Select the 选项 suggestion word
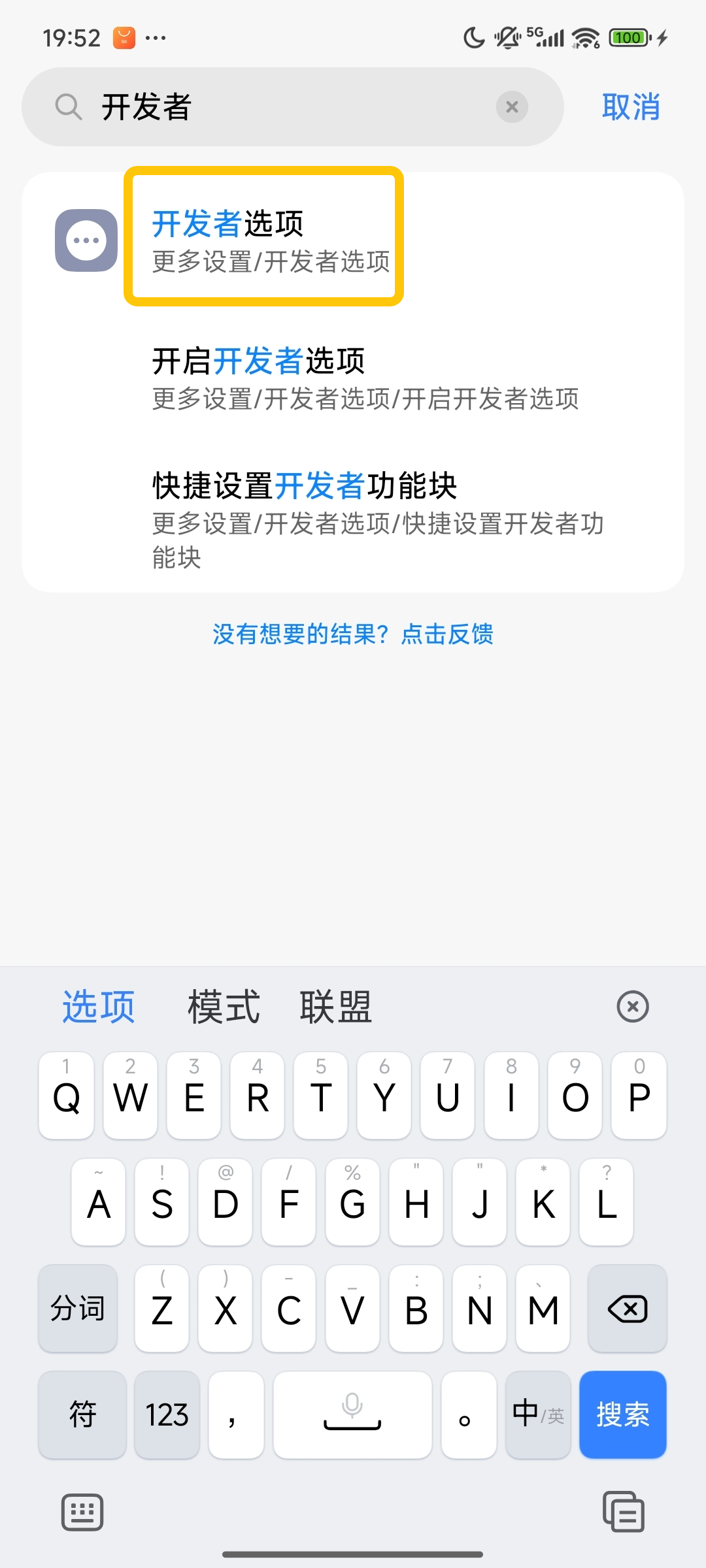706x1568 pixels. pos(97,1006)
